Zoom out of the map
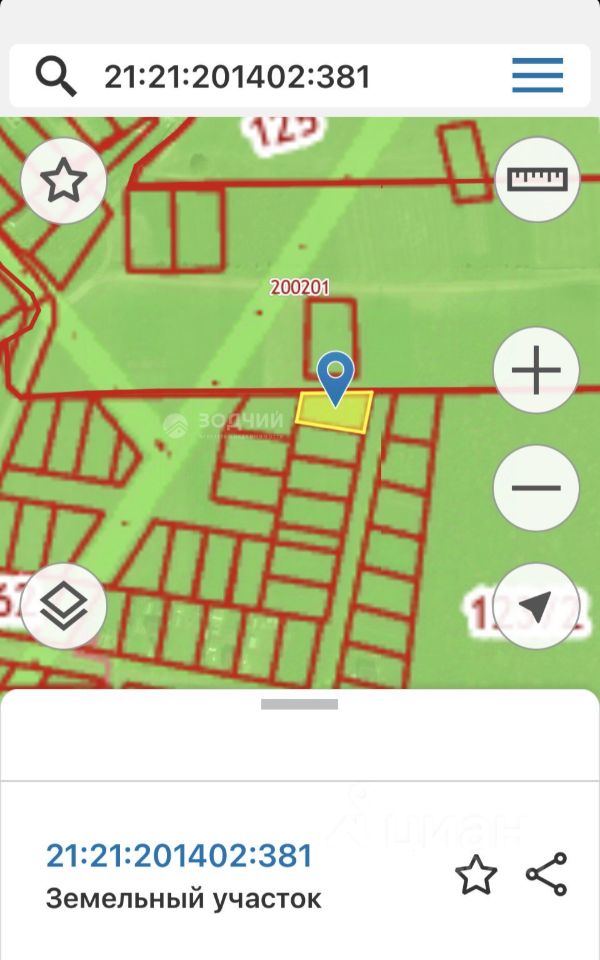 coord(537,488)
